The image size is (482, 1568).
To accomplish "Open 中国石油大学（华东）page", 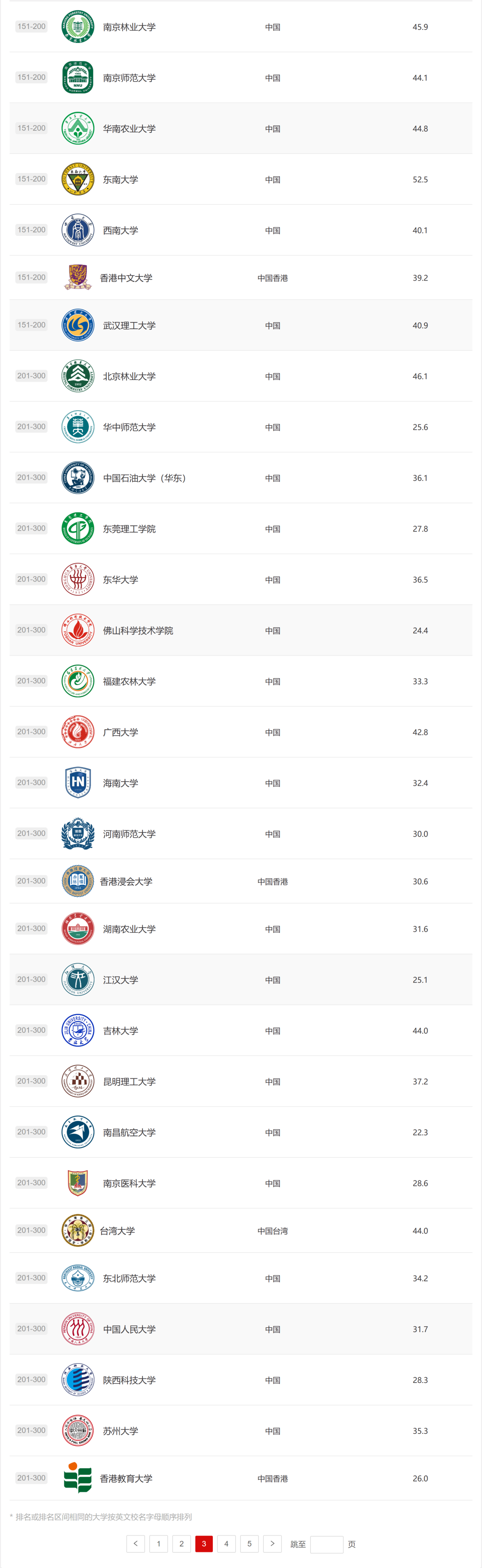I will click(x=145, y=479).
